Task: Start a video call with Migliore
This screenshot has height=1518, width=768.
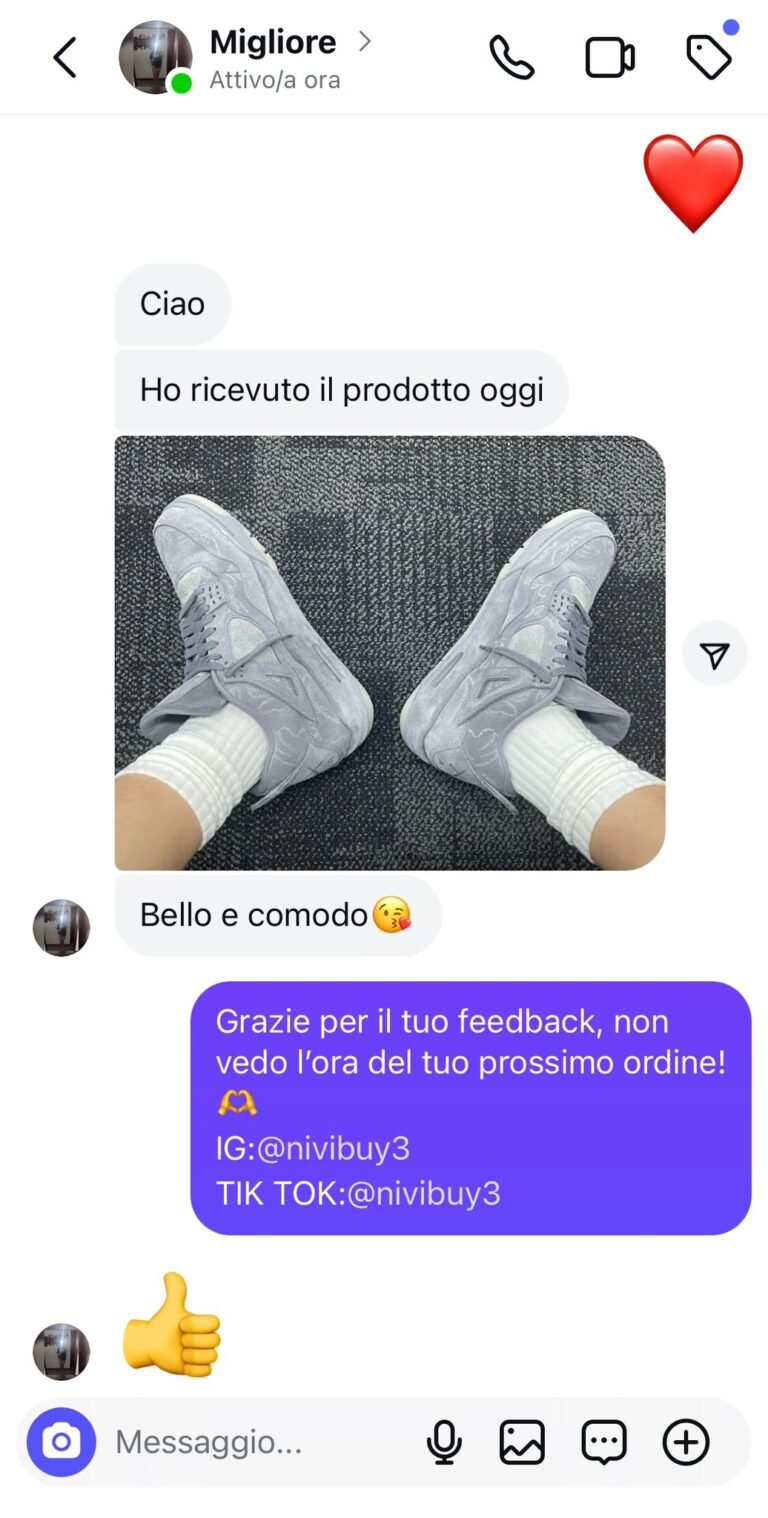Action: point(609,58)
